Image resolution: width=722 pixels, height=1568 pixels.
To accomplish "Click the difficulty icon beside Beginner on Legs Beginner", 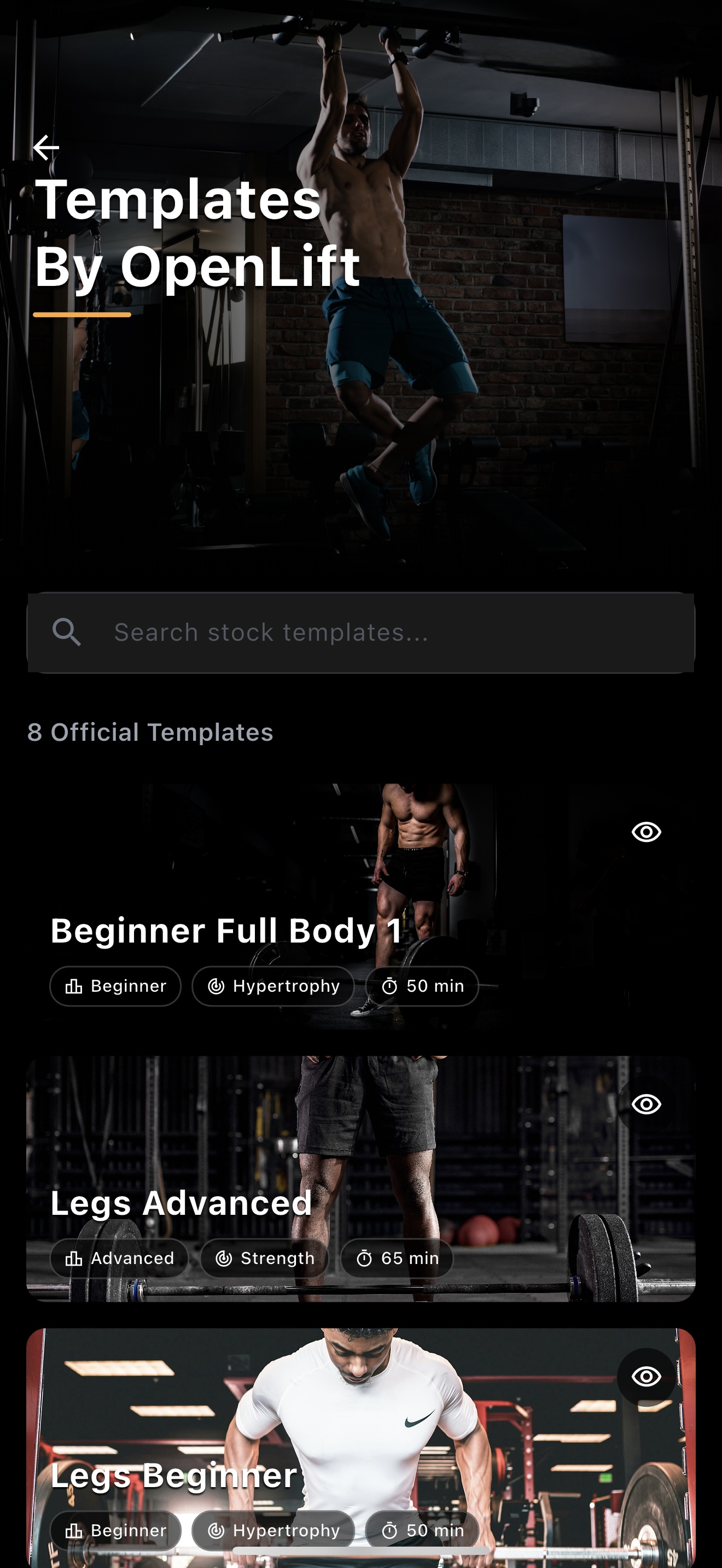I will (73, 1530).
